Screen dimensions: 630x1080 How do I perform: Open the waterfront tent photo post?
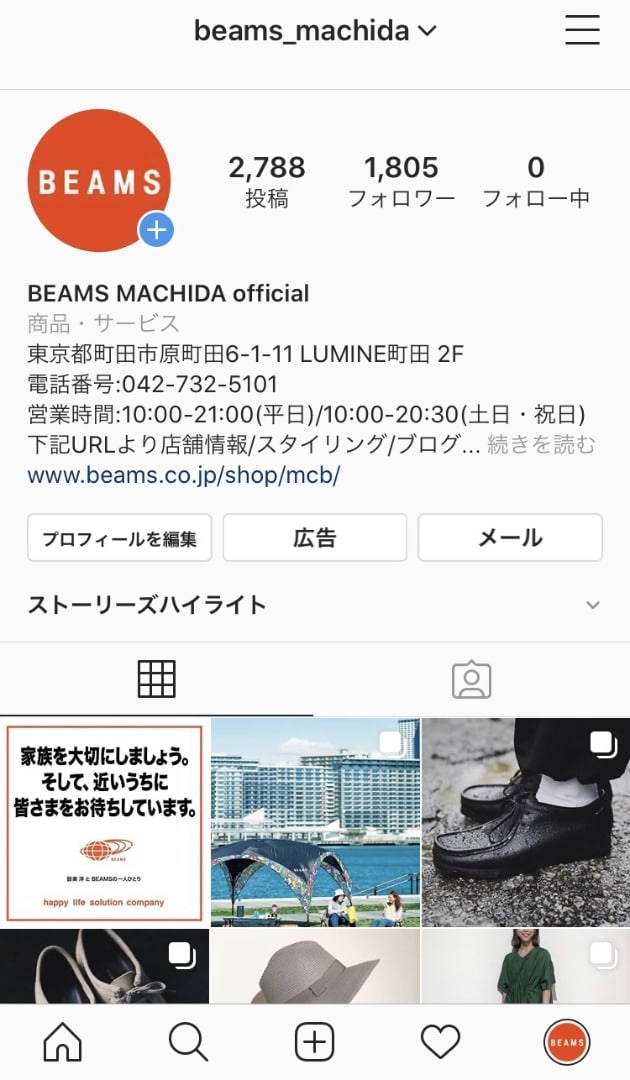(315, 823)
